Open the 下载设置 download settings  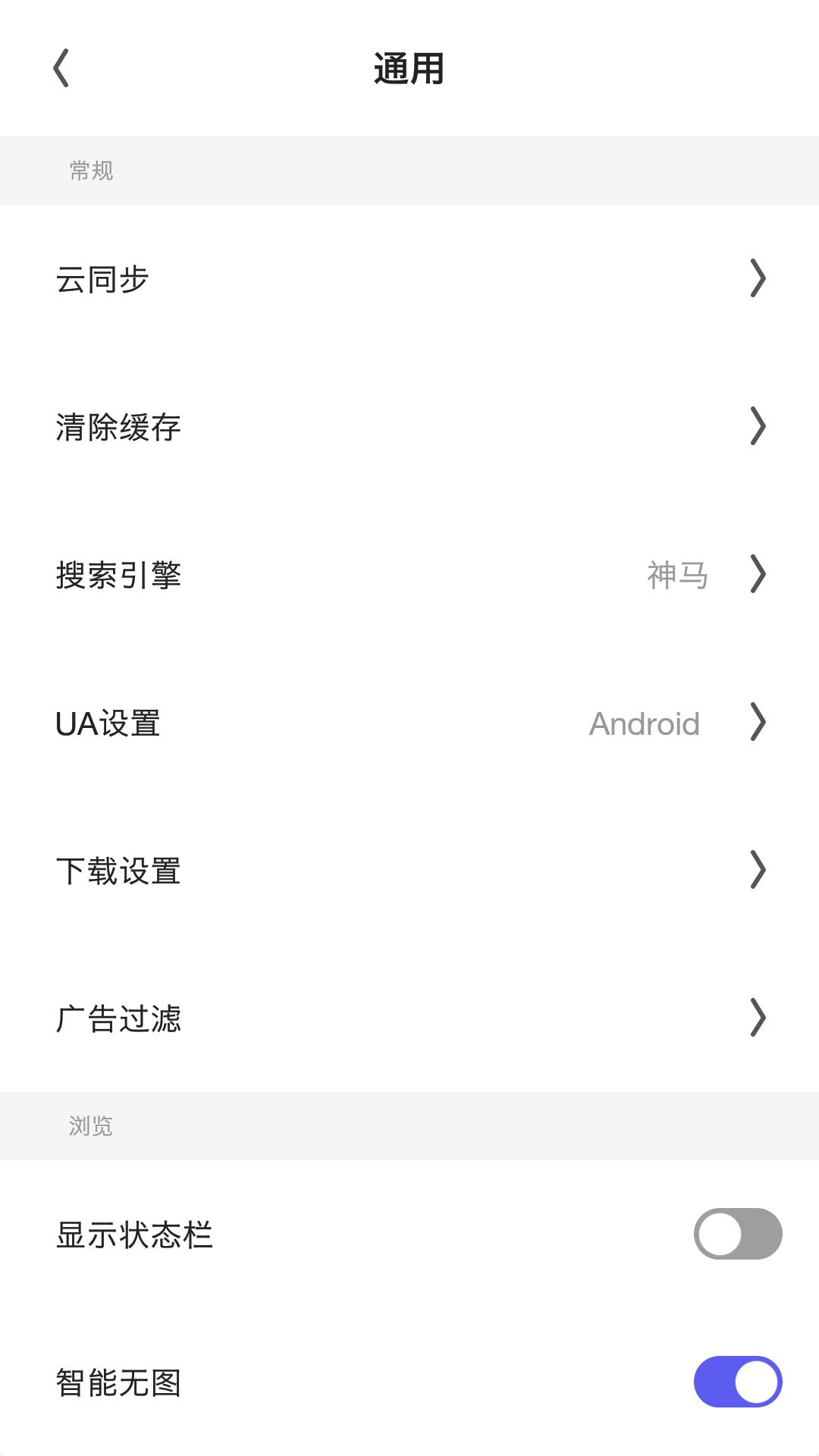coord(118,871)
